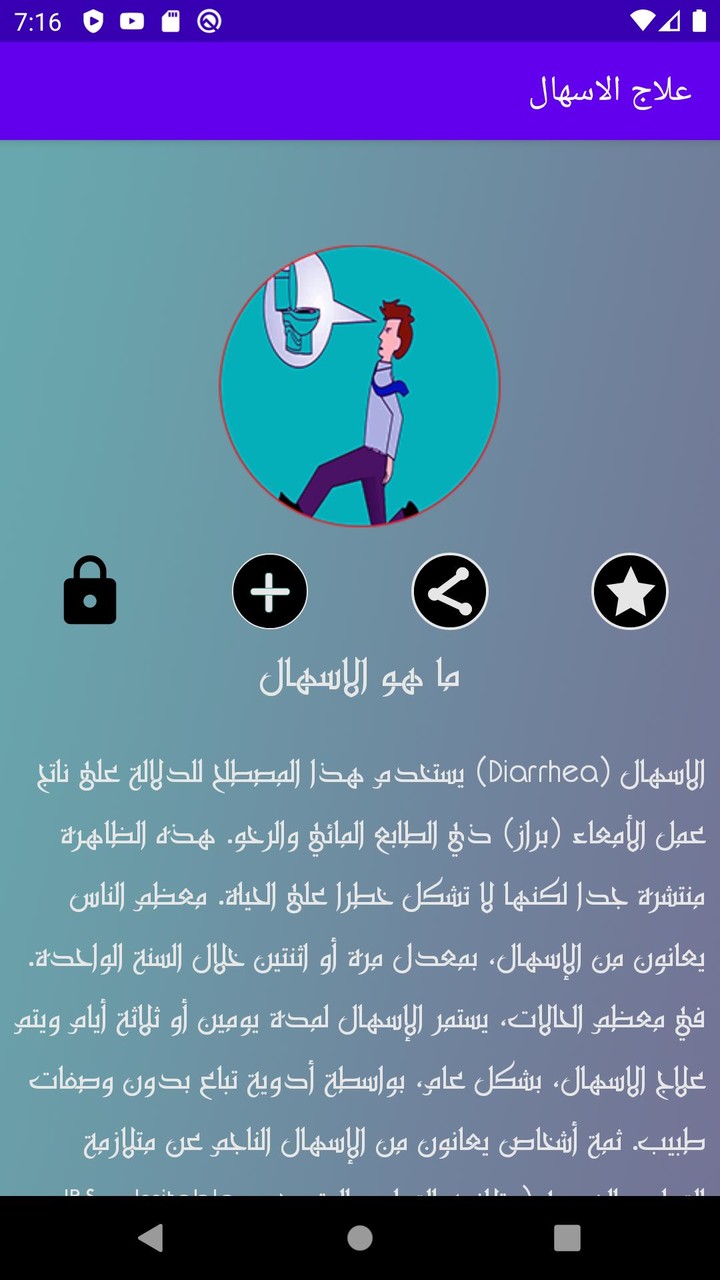Screen dimensions: 720x1280
Task: Open the share icon
Action: [x=449, y=591]
